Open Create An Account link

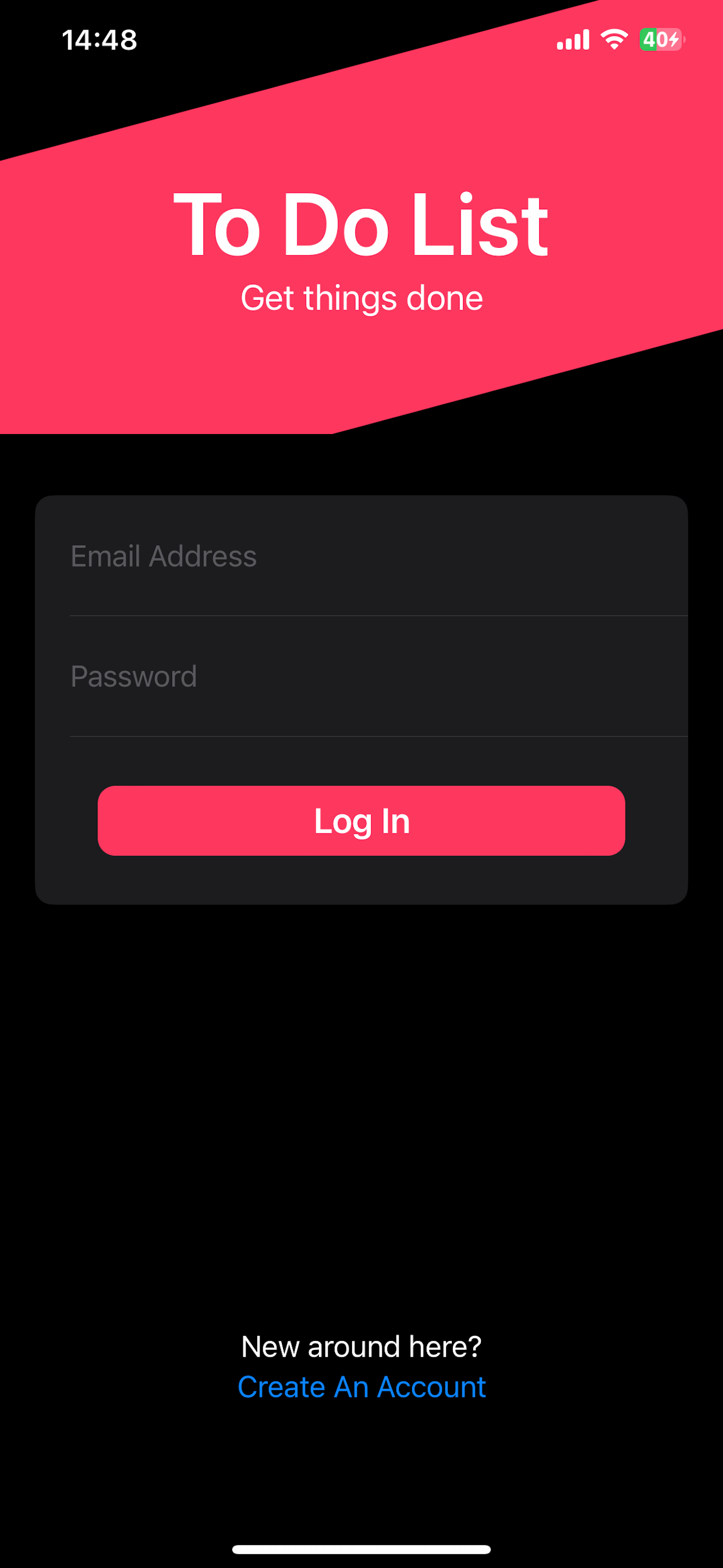(x=361, y=1387)
